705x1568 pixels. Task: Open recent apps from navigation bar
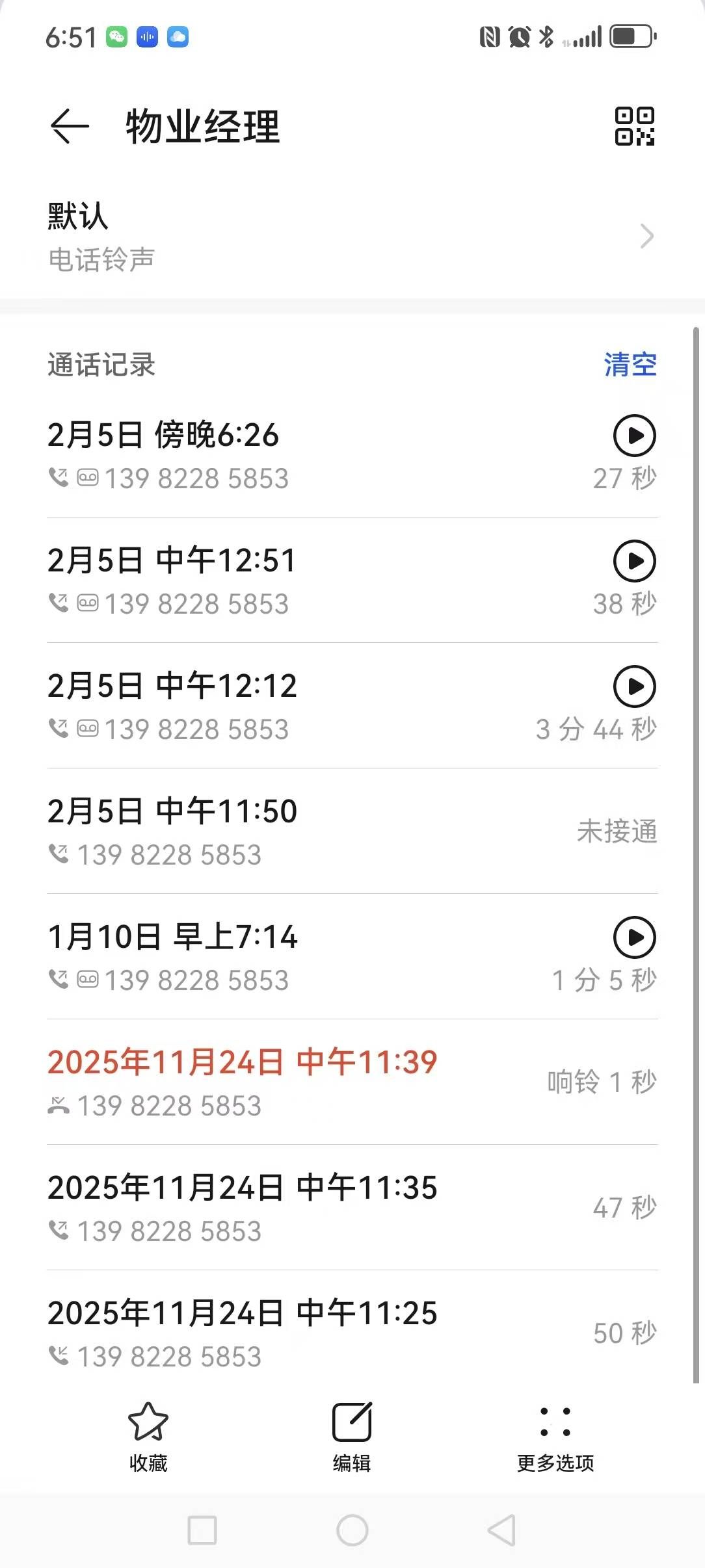pyautogui.click(x=202, y=1530)
